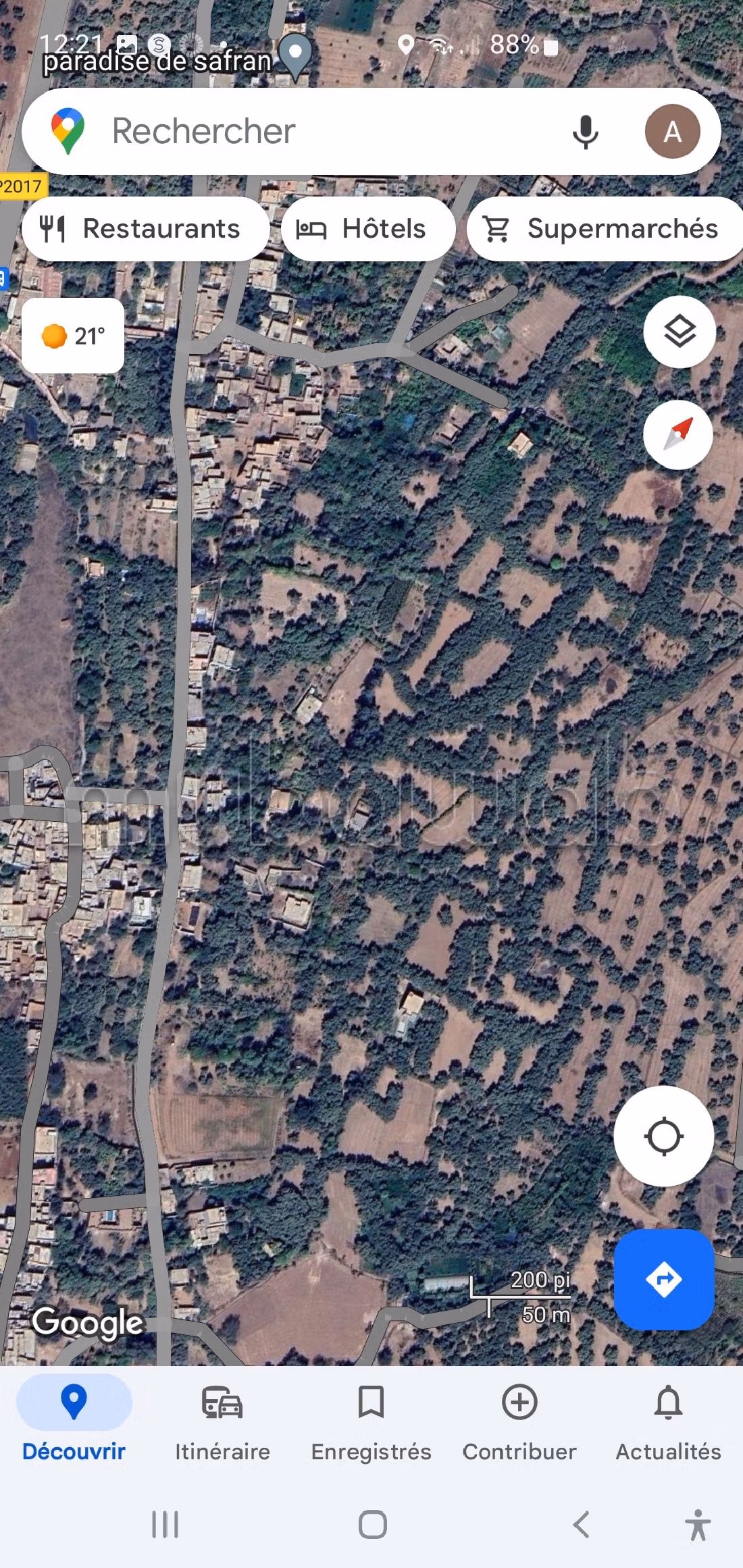The width and height of the screenshot is (743, 1568).
Task: Center map on my location
Action: [x=663, y=1136]
